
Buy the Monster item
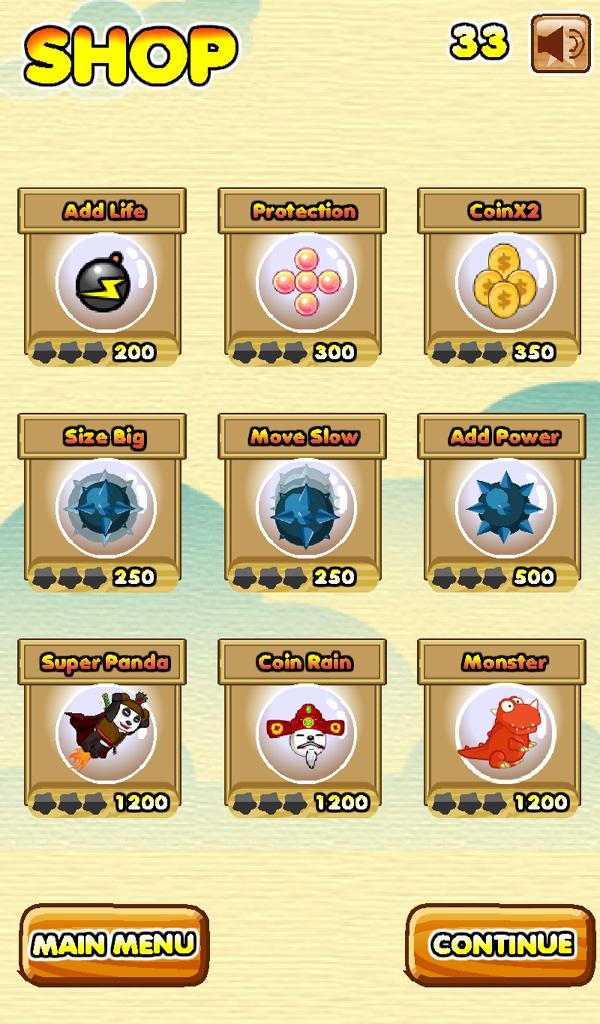tap(503, 731)
